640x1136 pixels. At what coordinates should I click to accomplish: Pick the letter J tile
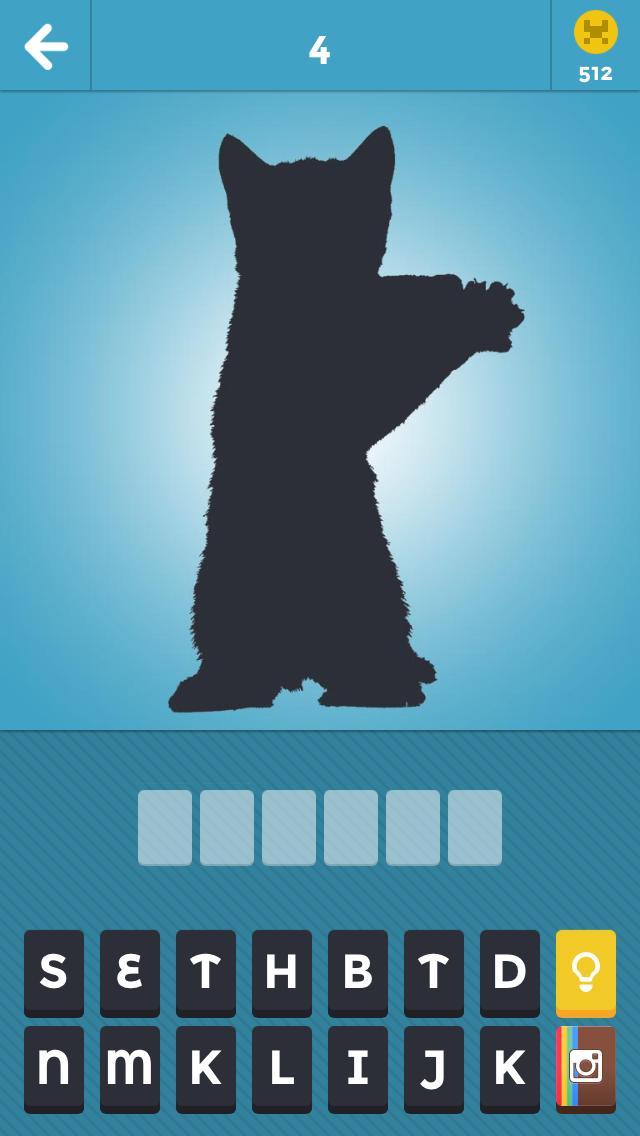(x=434, y=1067)
